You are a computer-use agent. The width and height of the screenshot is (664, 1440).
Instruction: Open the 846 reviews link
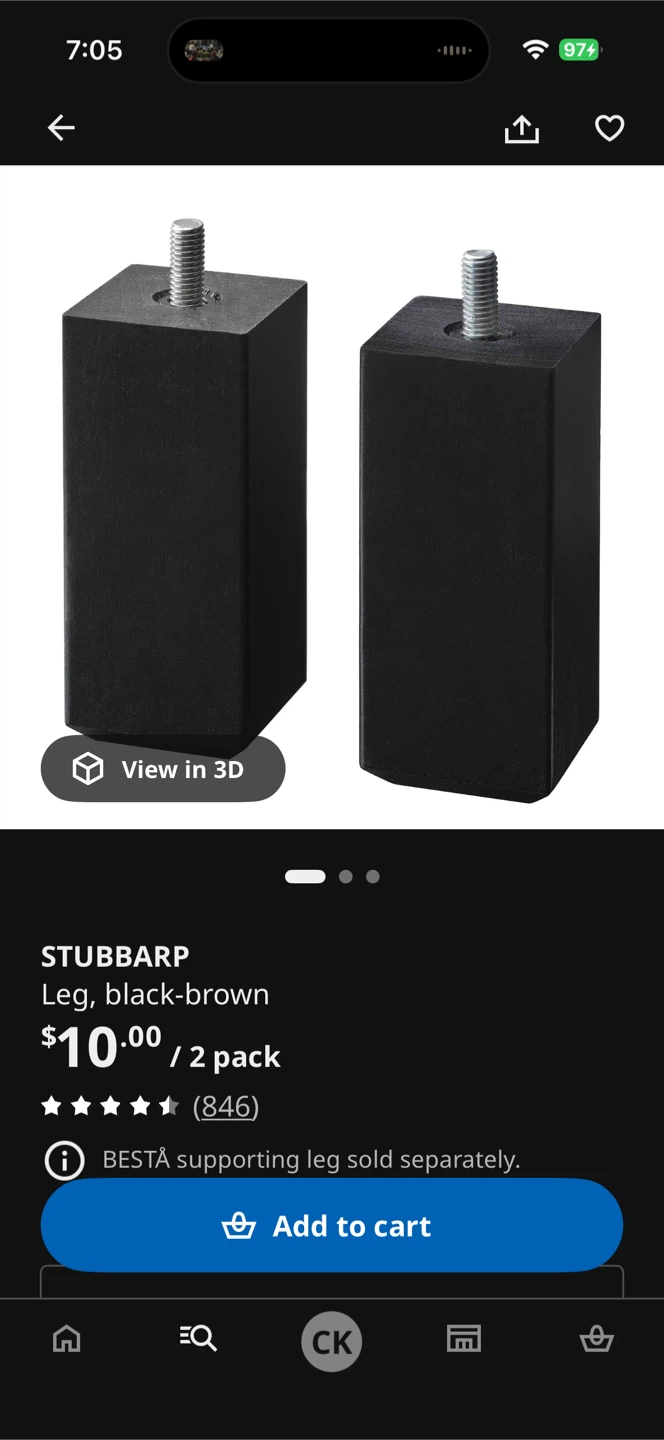pos(226,1106)
